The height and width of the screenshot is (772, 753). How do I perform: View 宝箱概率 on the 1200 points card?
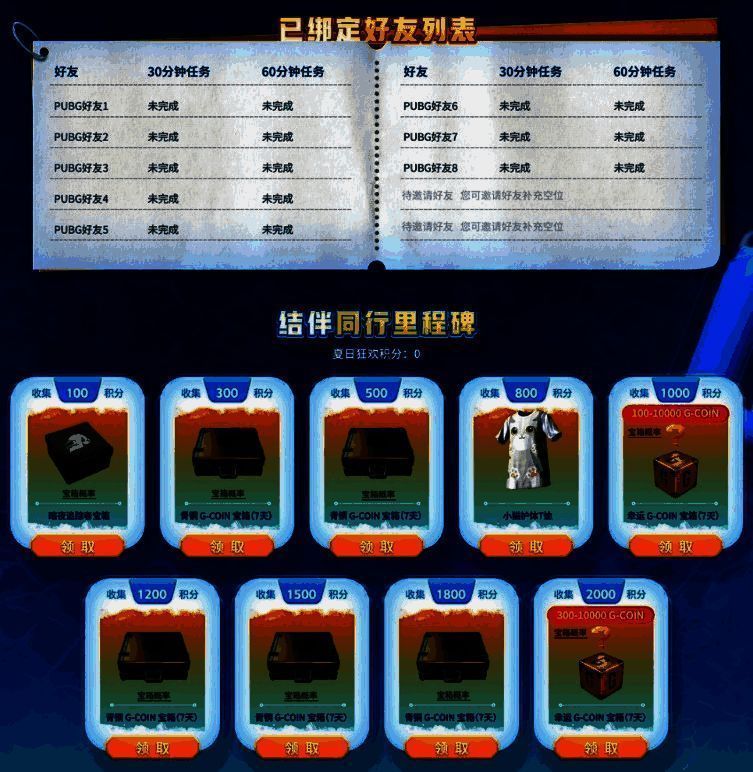tap(152, 695)
